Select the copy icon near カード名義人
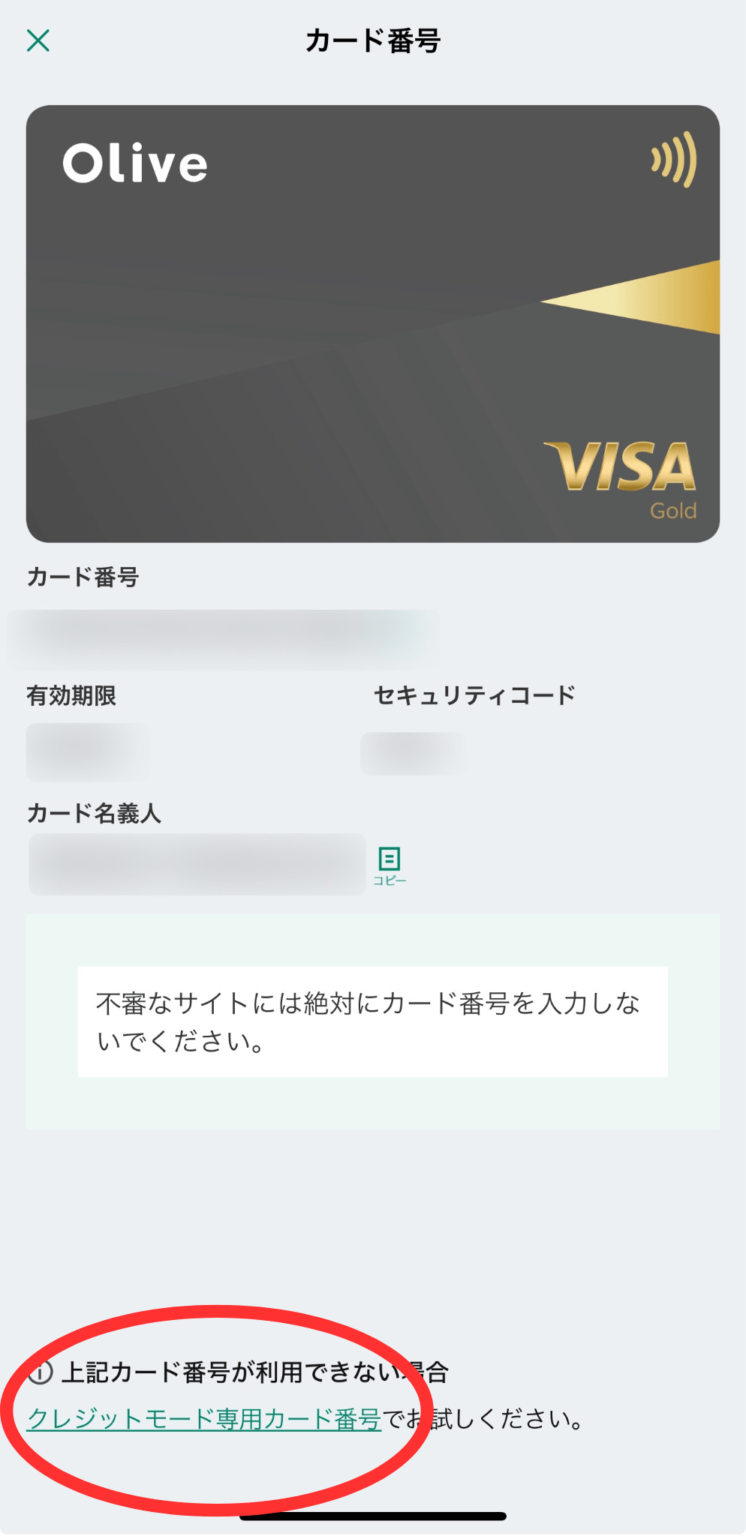 389,858
